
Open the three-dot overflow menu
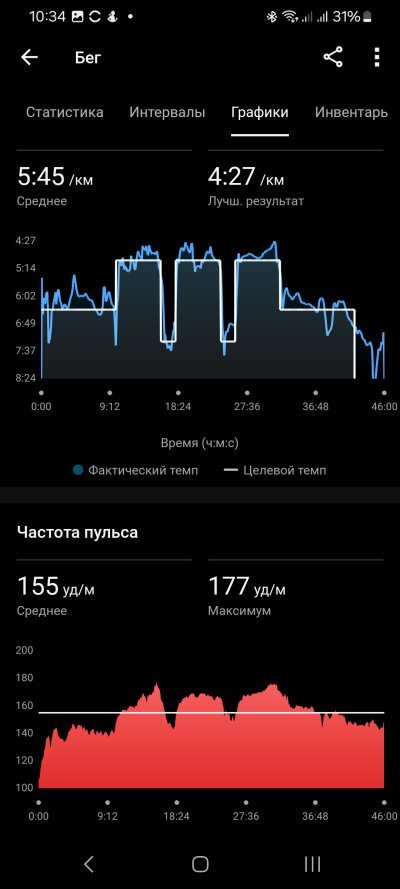[x=377, y=57]
